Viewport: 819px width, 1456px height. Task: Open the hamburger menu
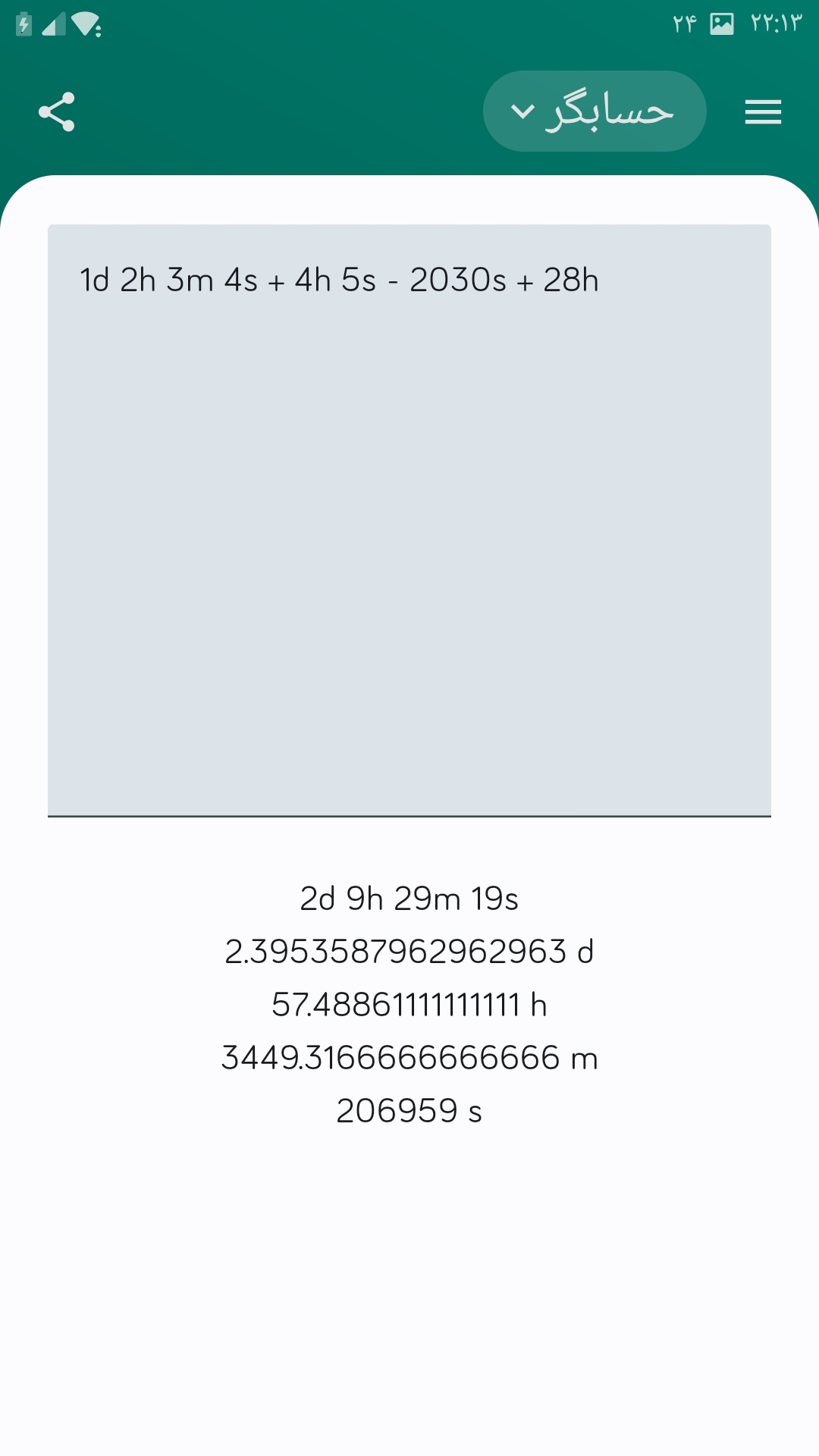point(762,112)
